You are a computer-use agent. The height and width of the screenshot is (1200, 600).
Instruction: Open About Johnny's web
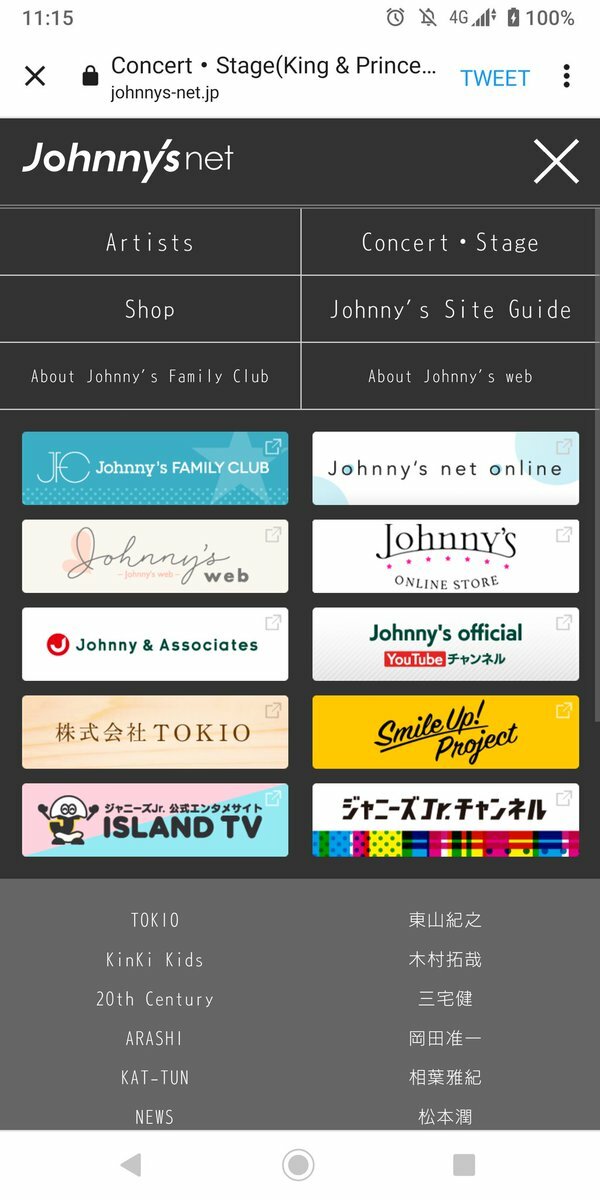pyautogui.click(x=450, y=376)
